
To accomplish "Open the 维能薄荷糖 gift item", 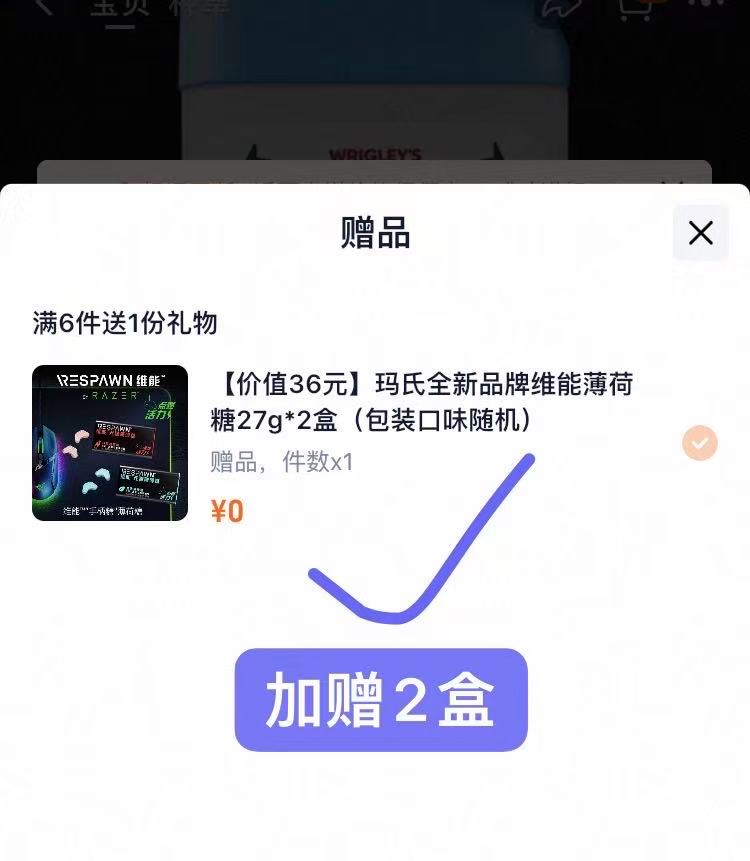I will (420, 401).
